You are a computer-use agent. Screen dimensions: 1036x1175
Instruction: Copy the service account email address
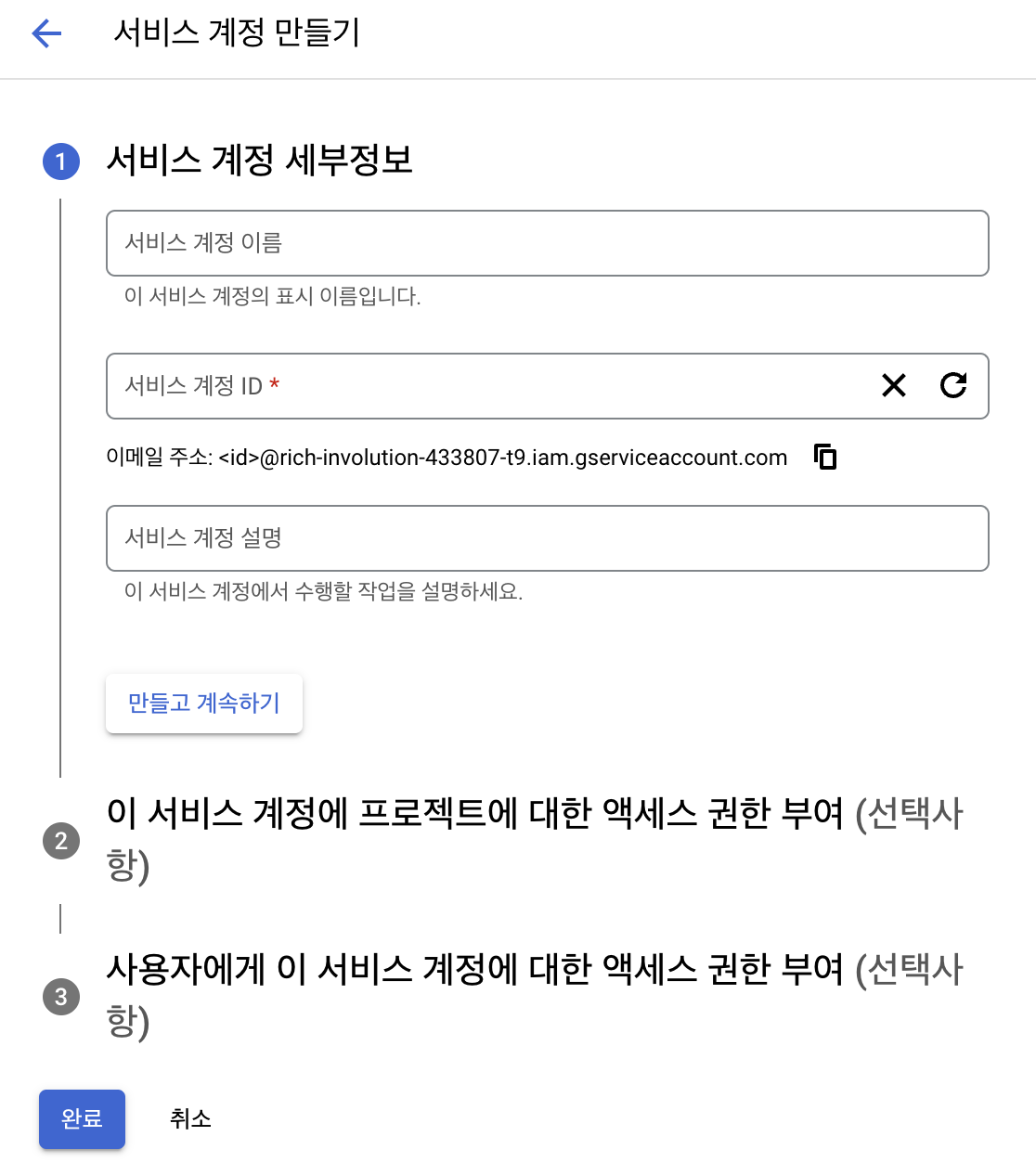tap(825, 457)
